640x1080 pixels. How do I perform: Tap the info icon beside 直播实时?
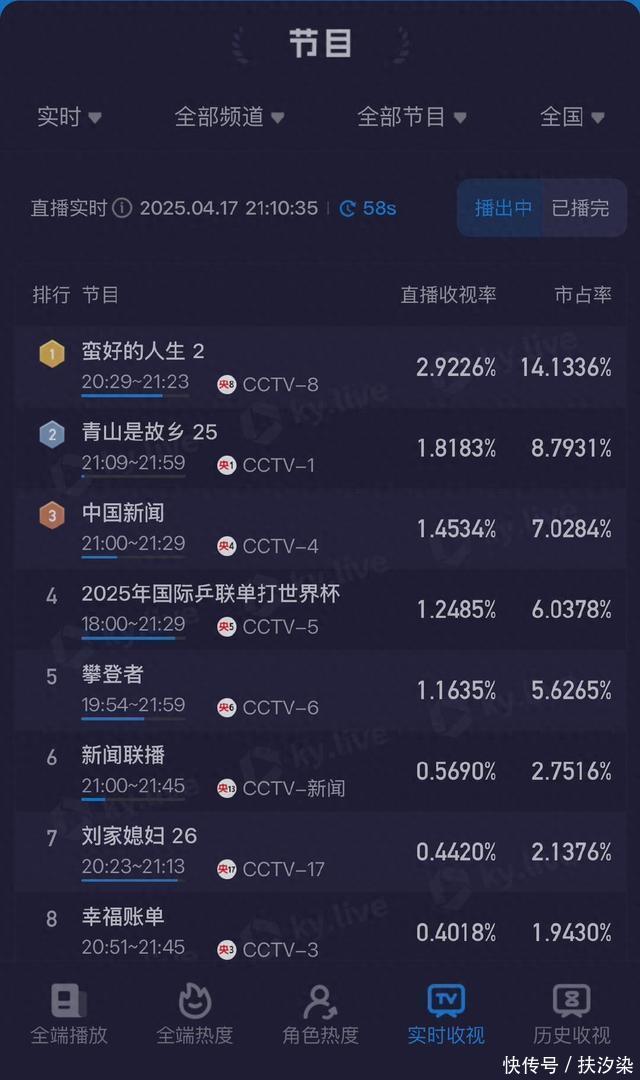coord(122,208)
